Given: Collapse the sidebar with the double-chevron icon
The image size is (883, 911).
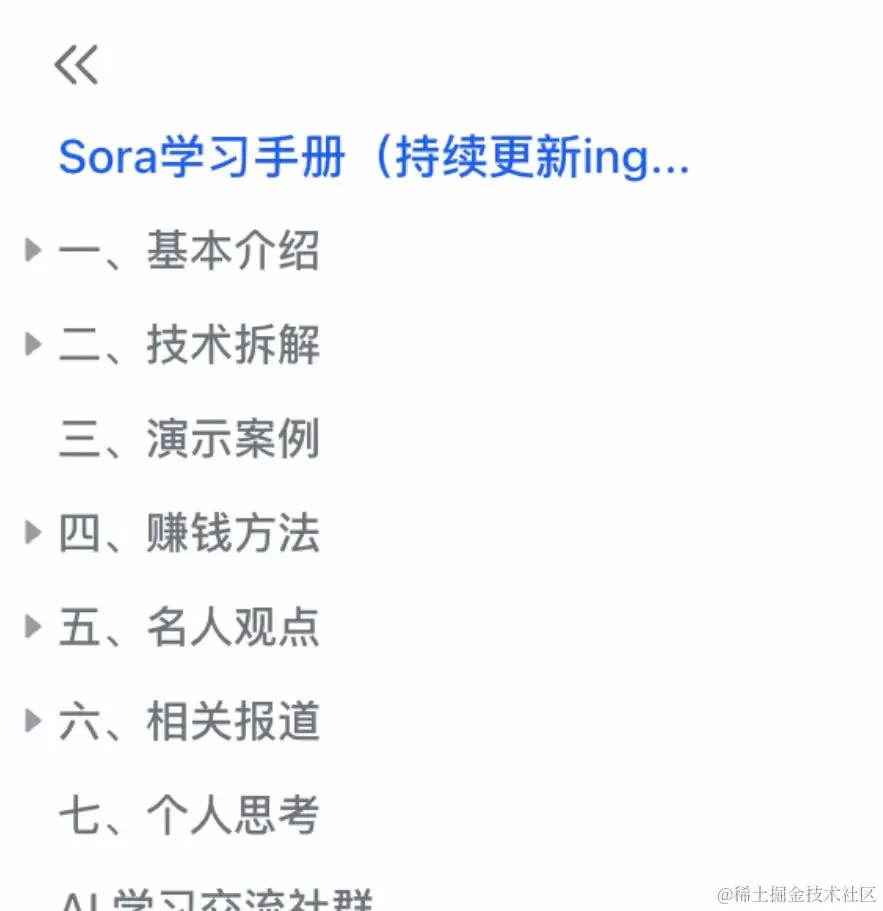Looking at the screenshot, I should [x=76, y=64].
